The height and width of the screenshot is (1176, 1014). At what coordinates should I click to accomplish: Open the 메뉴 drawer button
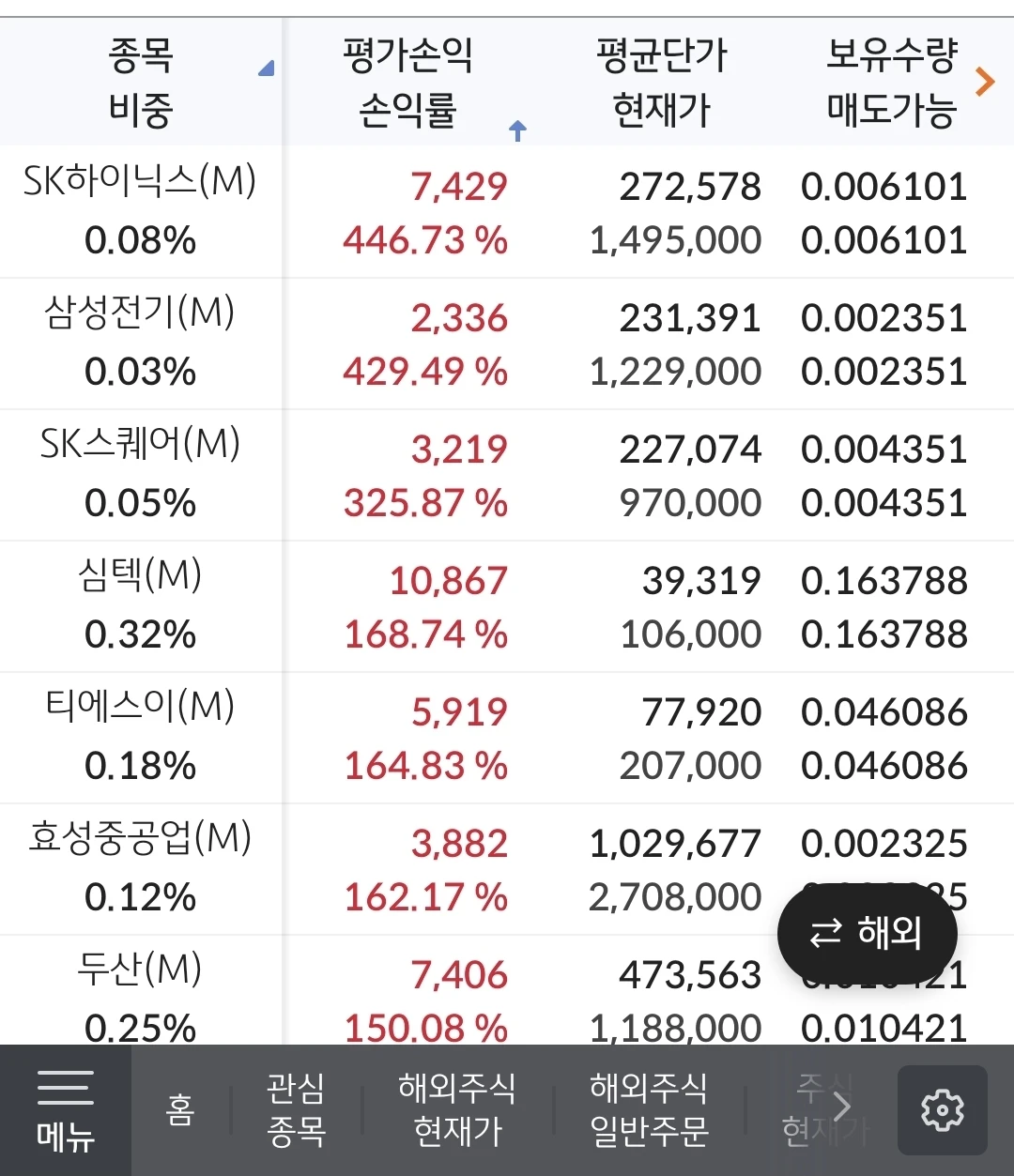tap(65, 1110)
